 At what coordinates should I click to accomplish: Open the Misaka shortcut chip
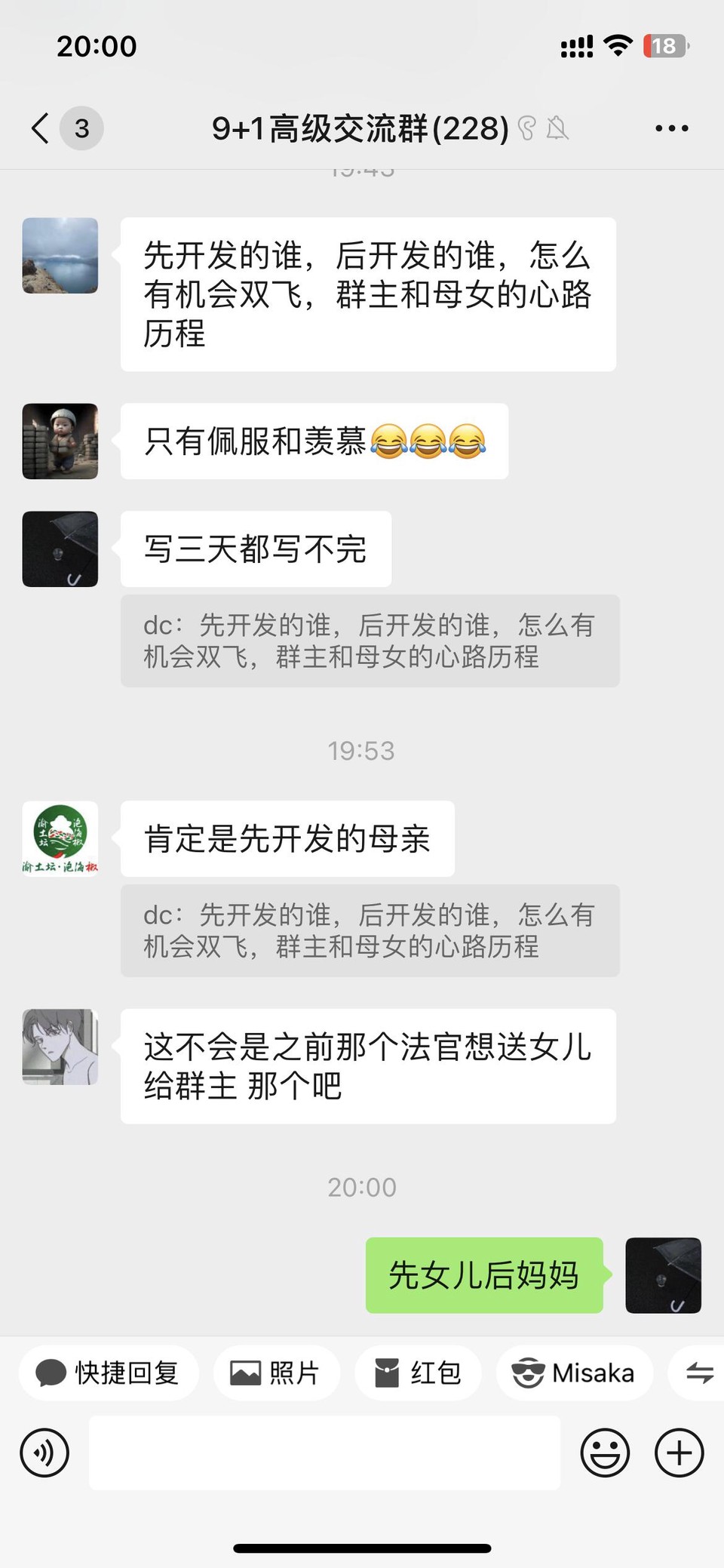point(574,1373)
